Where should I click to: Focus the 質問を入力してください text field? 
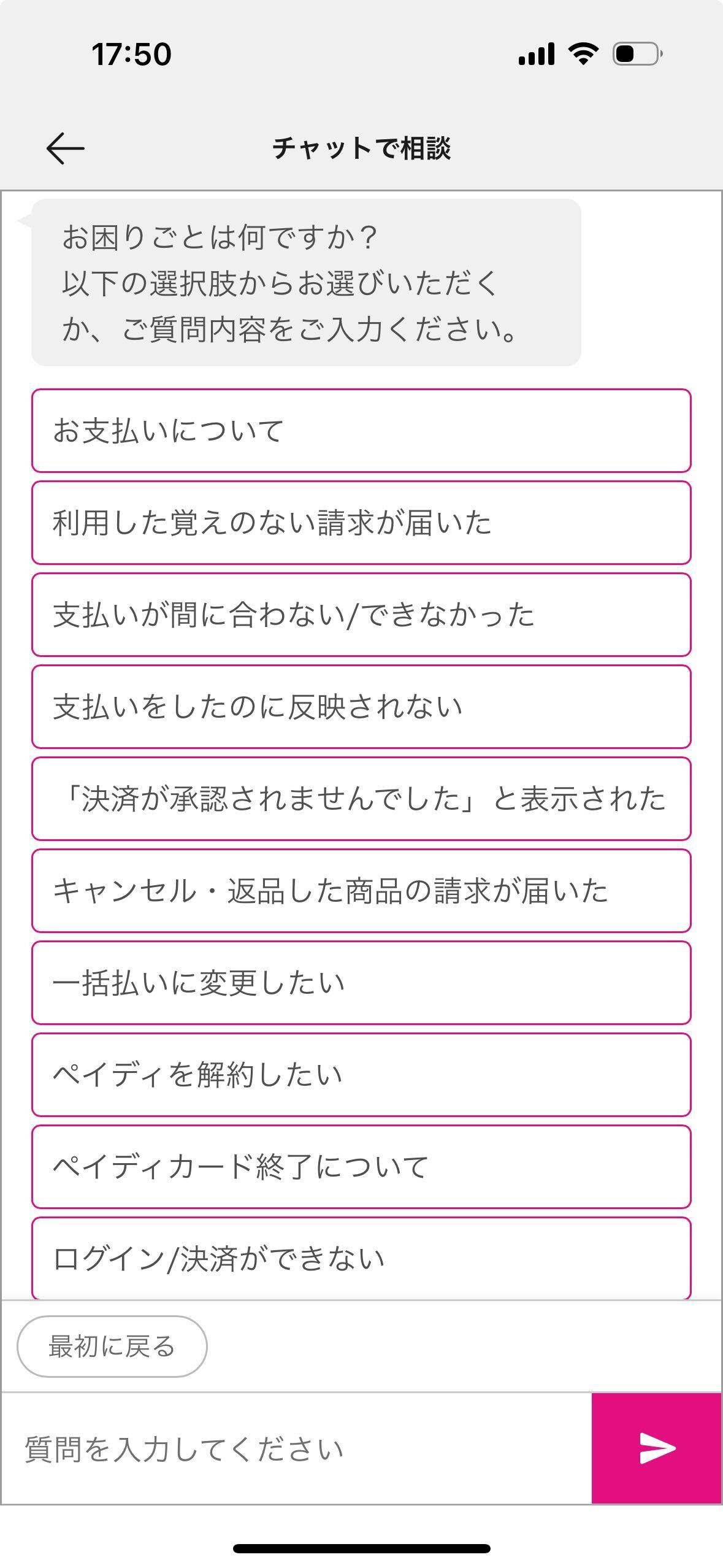(x=294, y=1449)
